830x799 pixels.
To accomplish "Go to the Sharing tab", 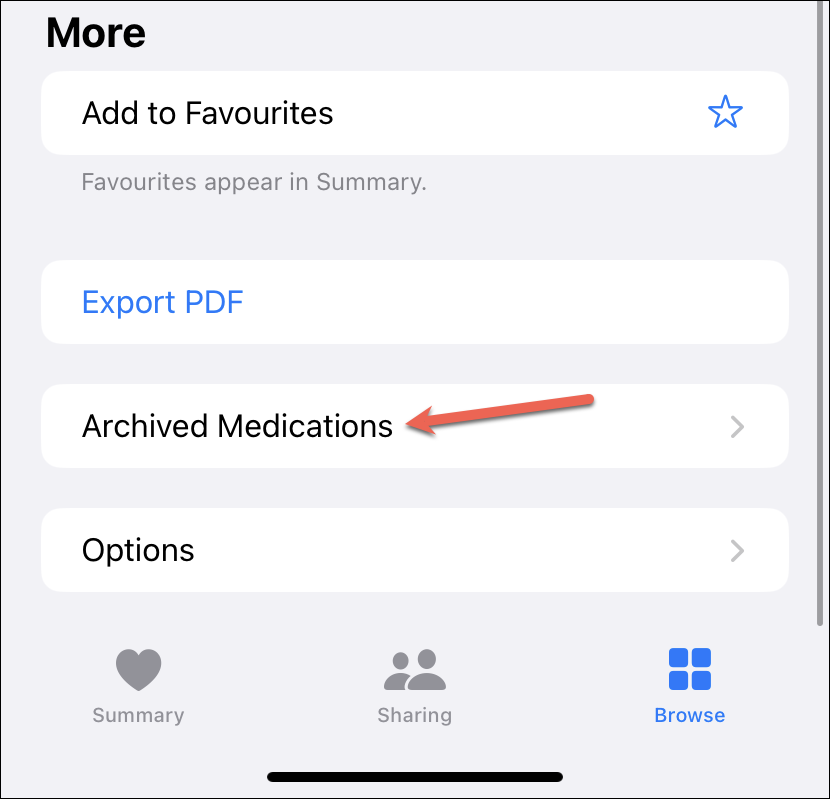I will point(414,685).
